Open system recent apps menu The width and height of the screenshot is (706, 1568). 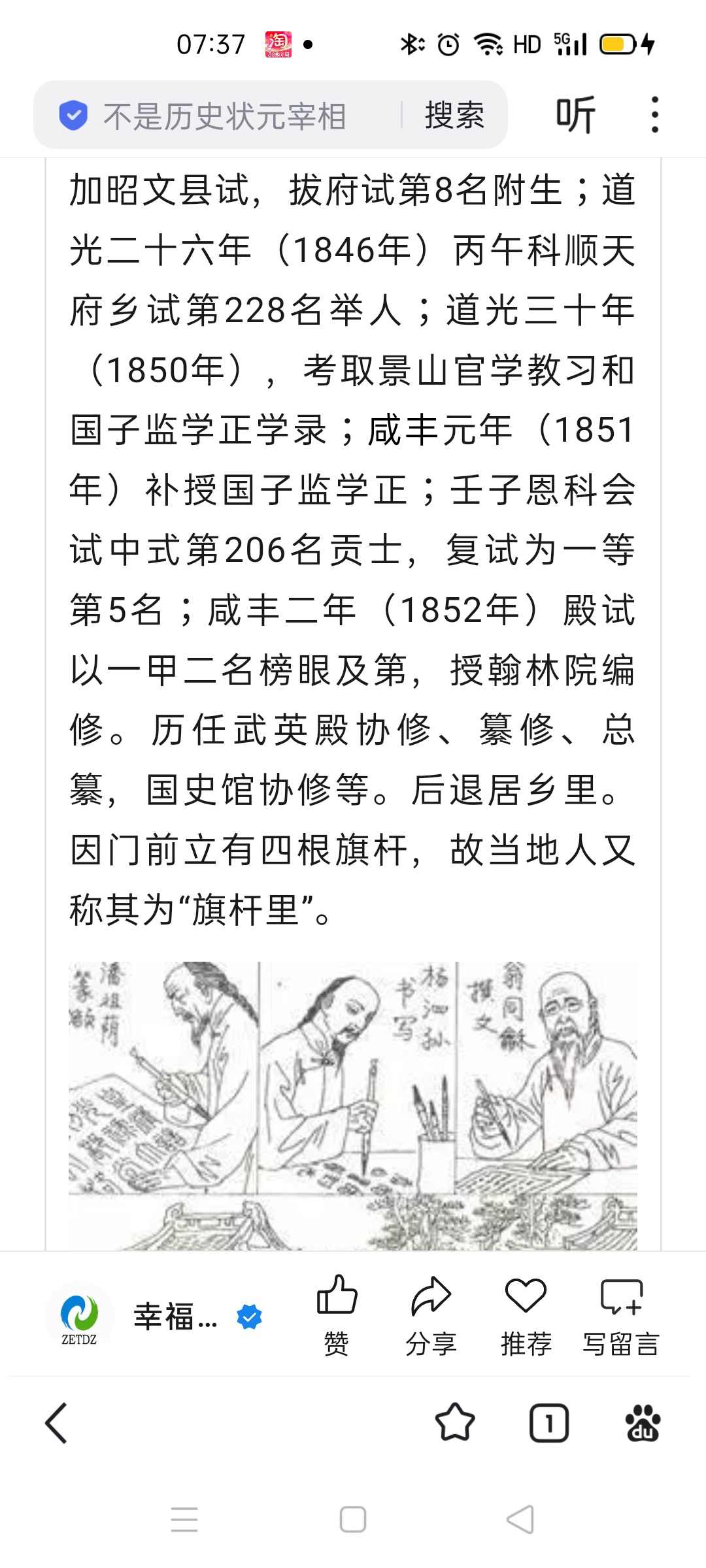(x=184, y=1519)
